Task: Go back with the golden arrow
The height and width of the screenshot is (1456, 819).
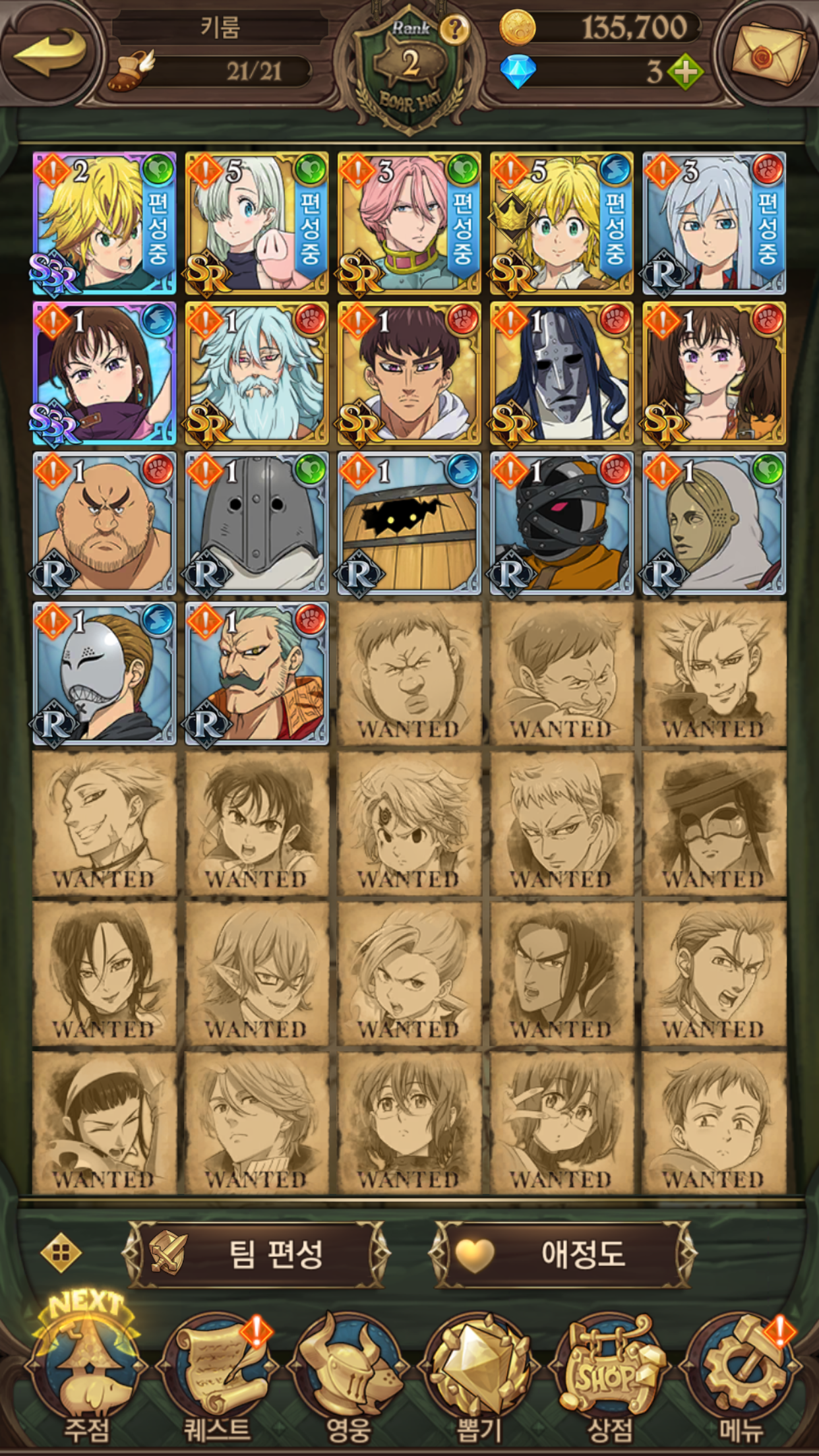Action: pos(49,53)
